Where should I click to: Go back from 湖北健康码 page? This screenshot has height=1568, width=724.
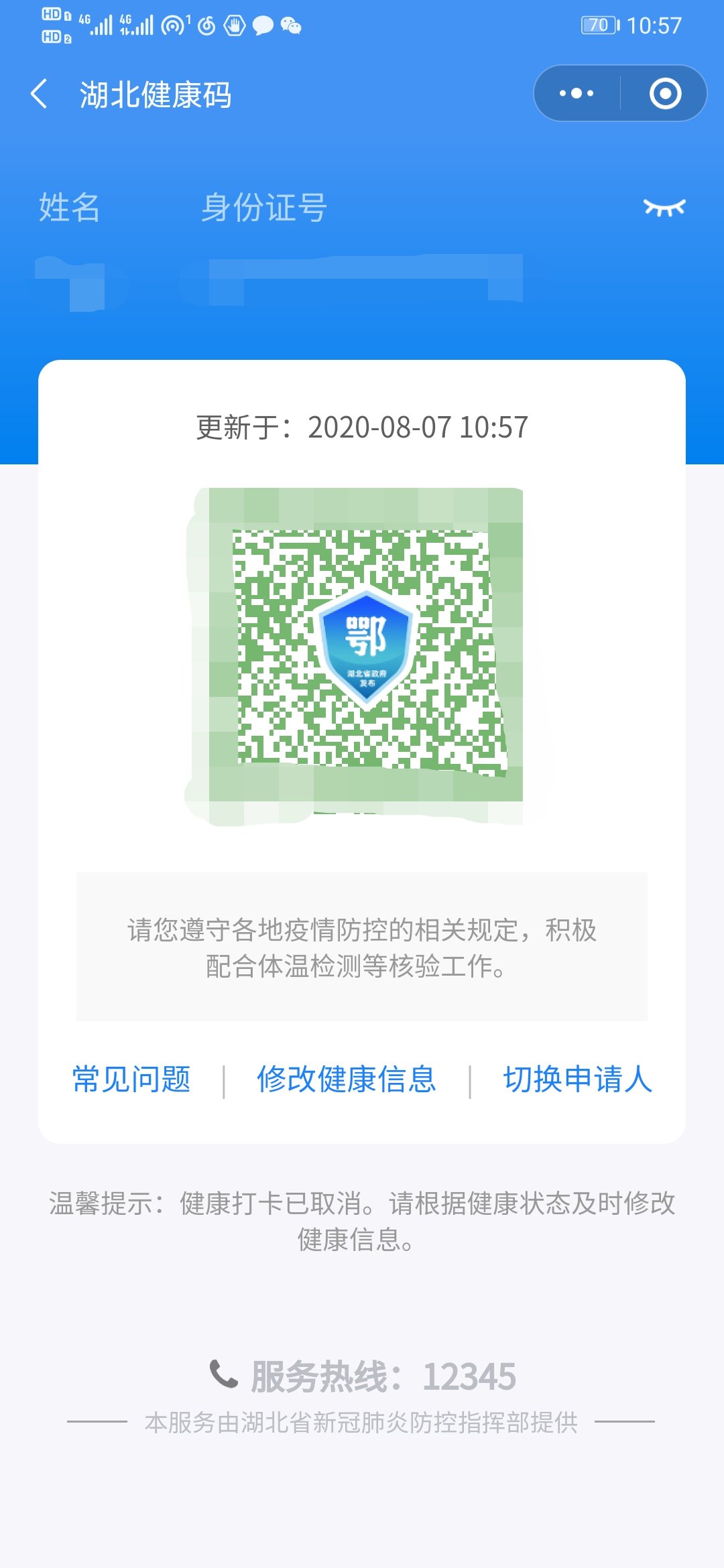[40, 94]
